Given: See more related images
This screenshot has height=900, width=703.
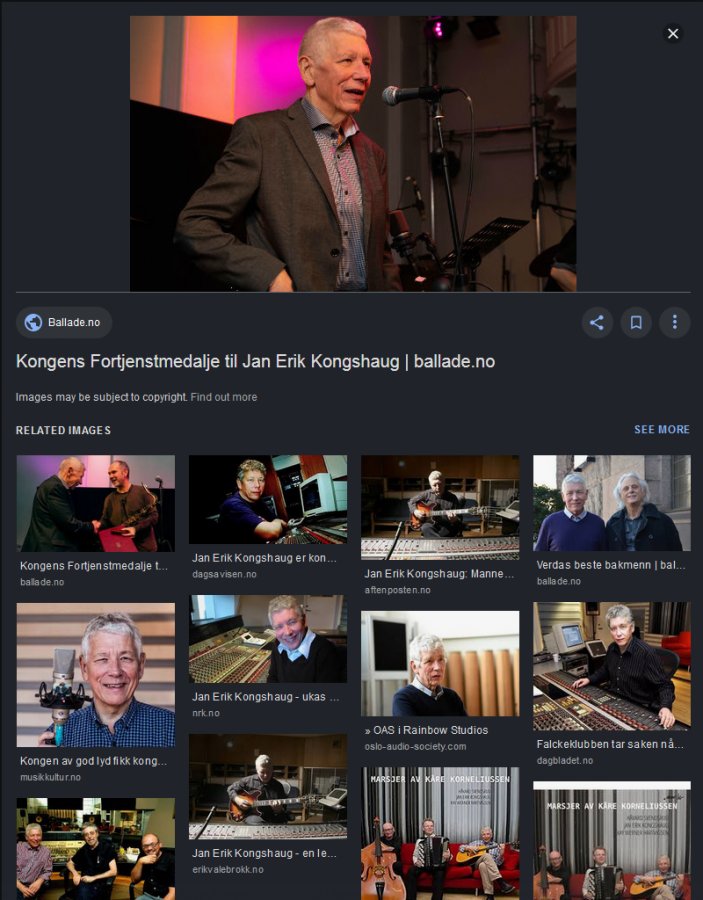Looking at the screenshot, I should (x=661, y=429).
